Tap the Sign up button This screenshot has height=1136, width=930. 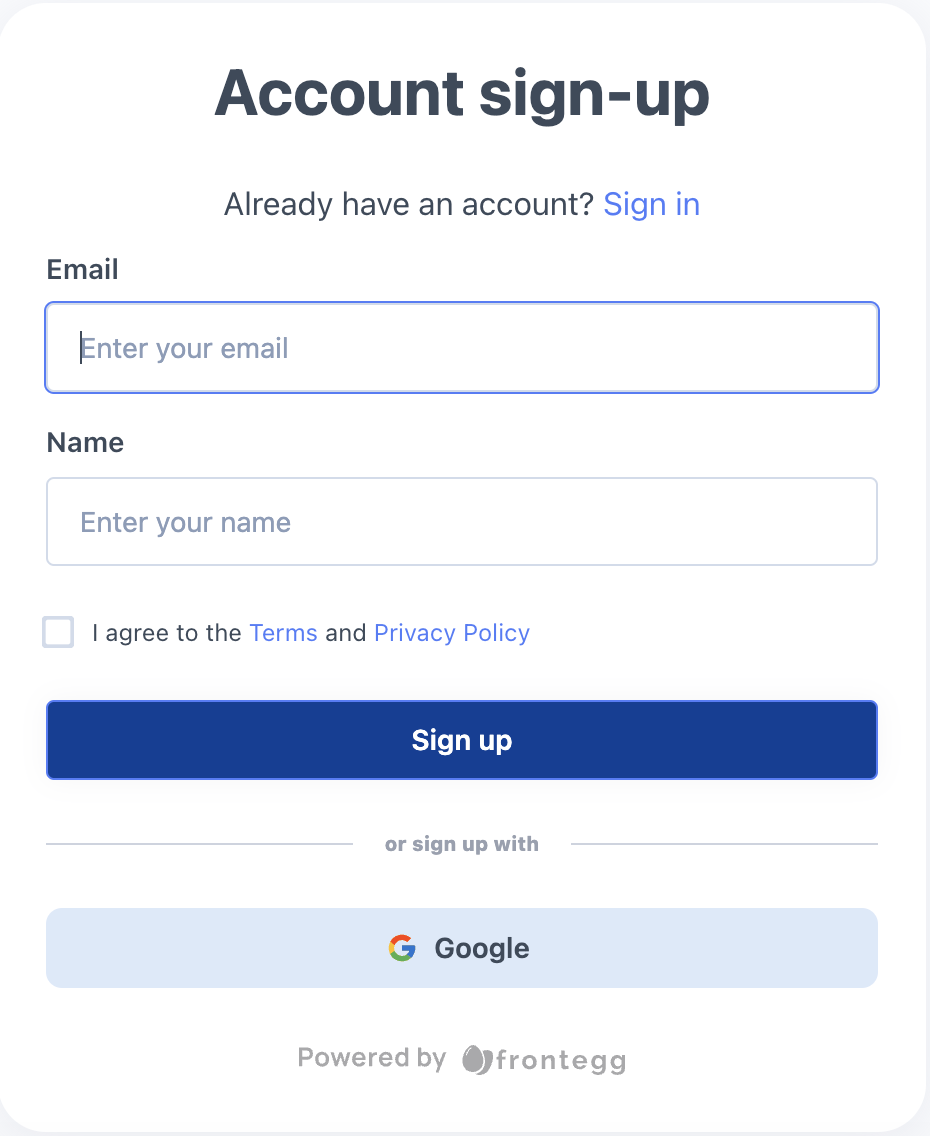461,740
